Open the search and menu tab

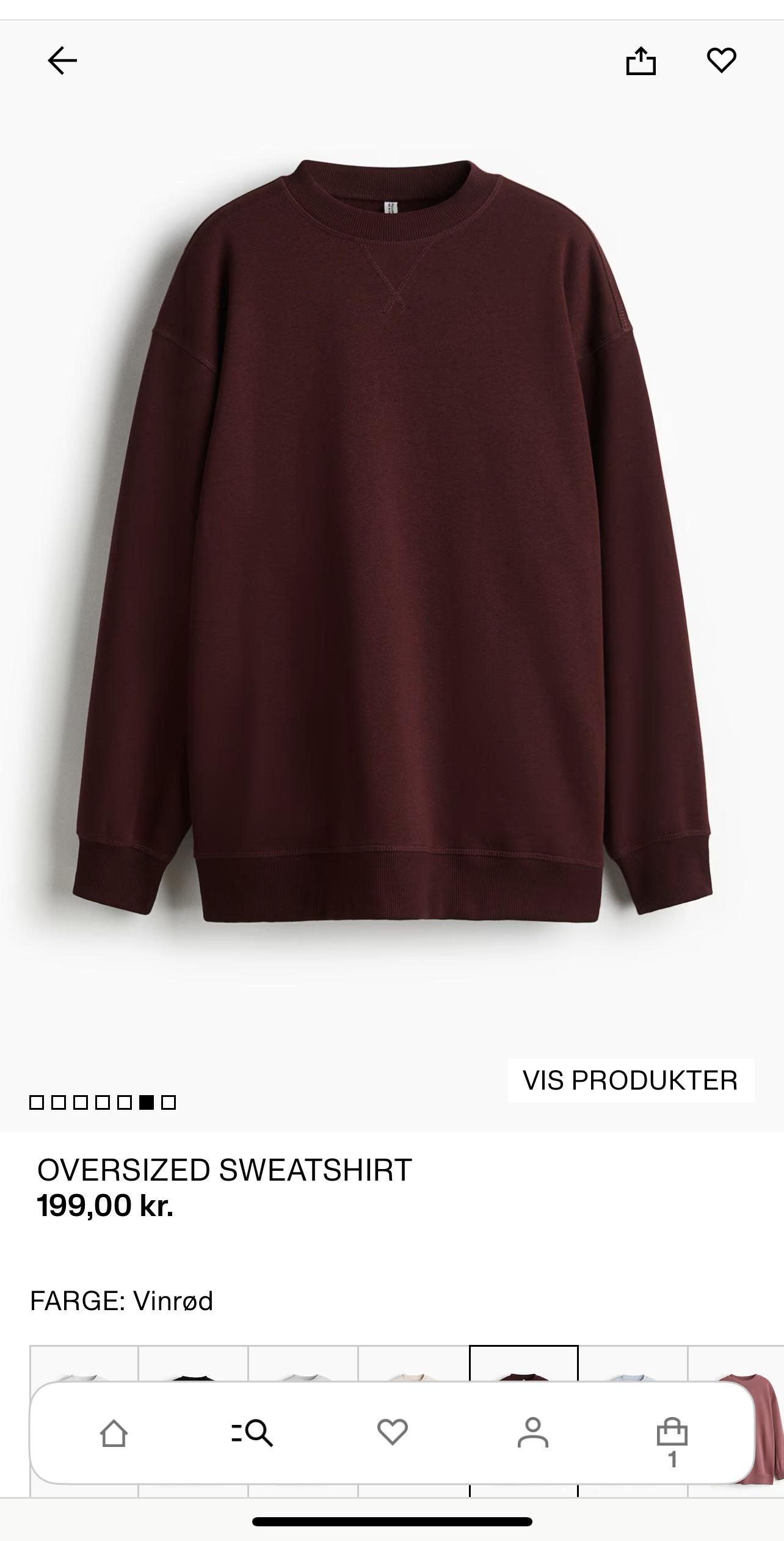click(x=253, y=1433)
